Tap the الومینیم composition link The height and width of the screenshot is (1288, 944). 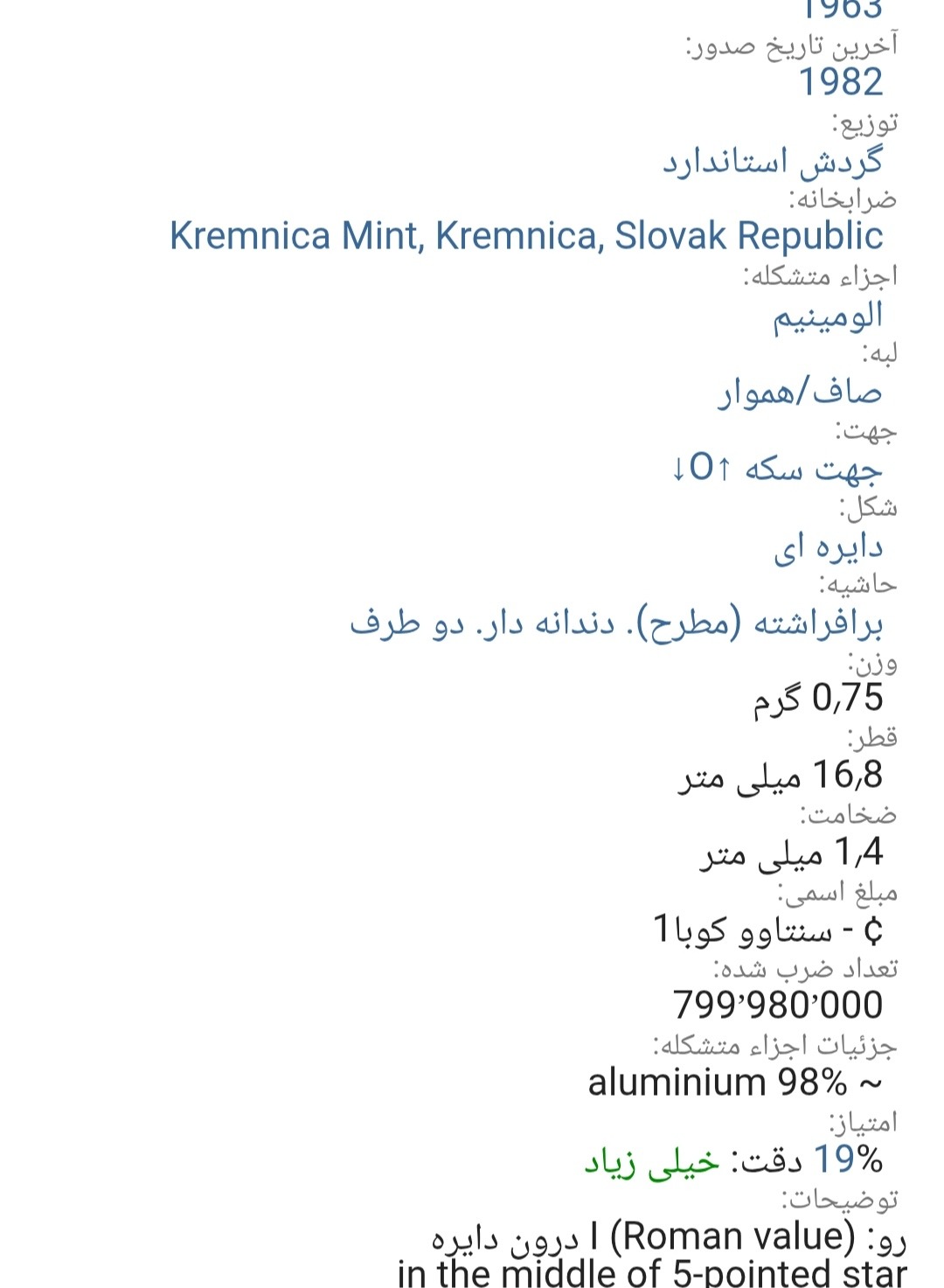(827, 316)
